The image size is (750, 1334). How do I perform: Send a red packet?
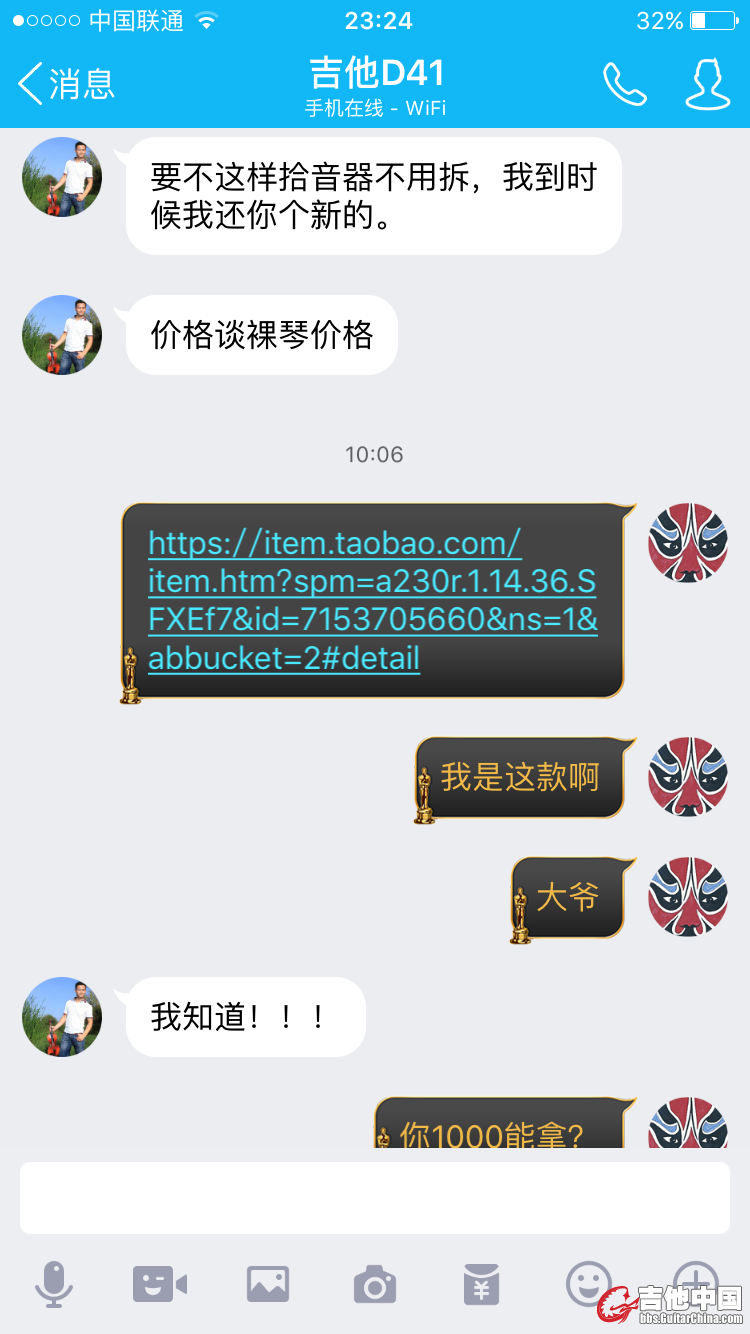point(482,1283)
